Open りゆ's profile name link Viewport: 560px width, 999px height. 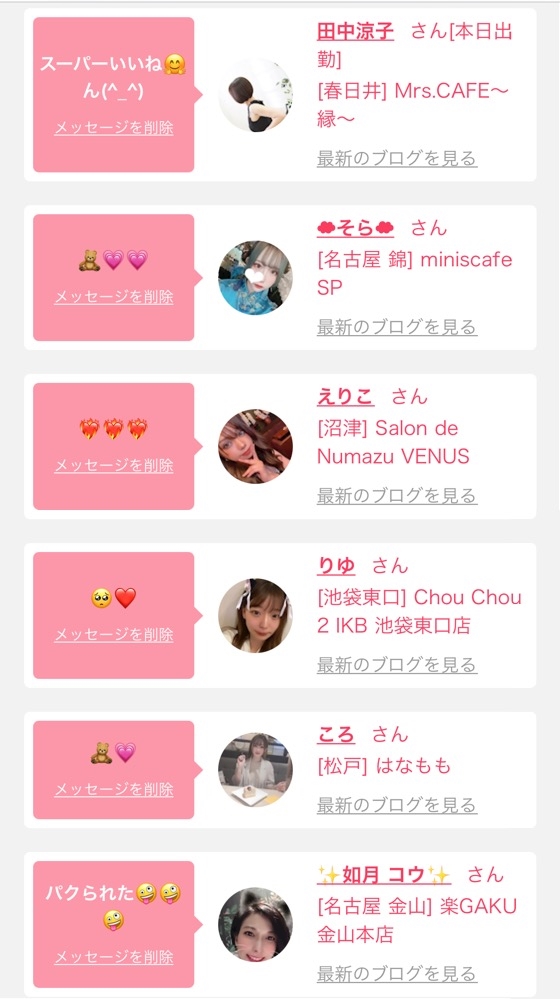click(x=336, y=566)
